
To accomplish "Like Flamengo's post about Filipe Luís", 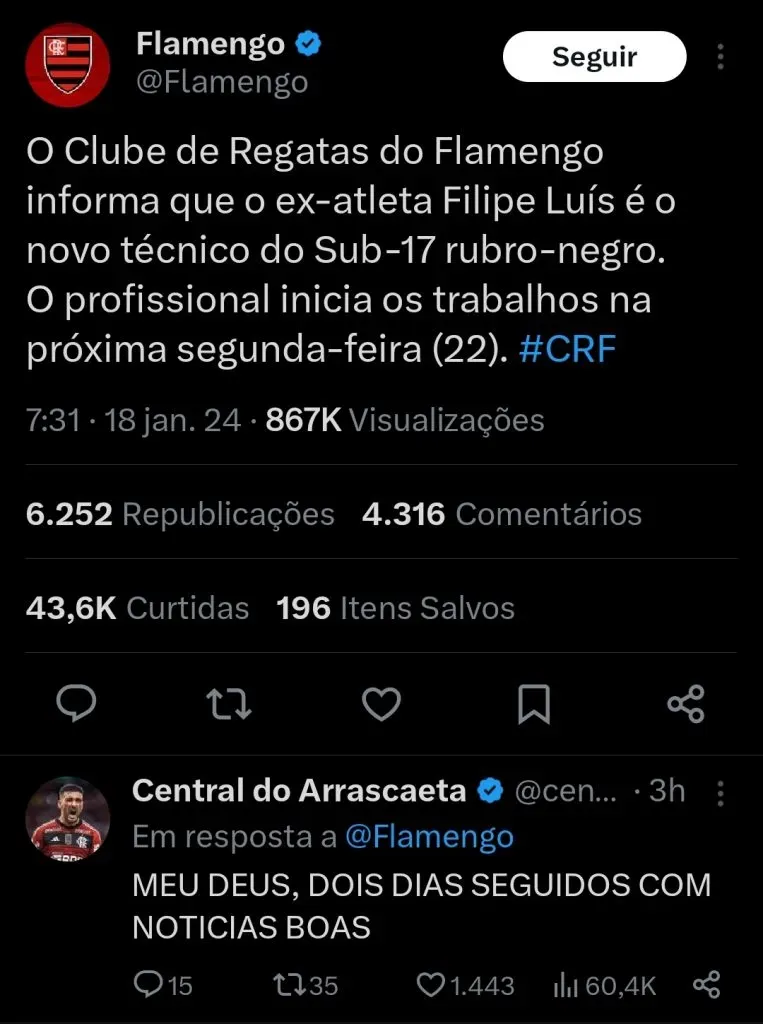I will point(381,704).
